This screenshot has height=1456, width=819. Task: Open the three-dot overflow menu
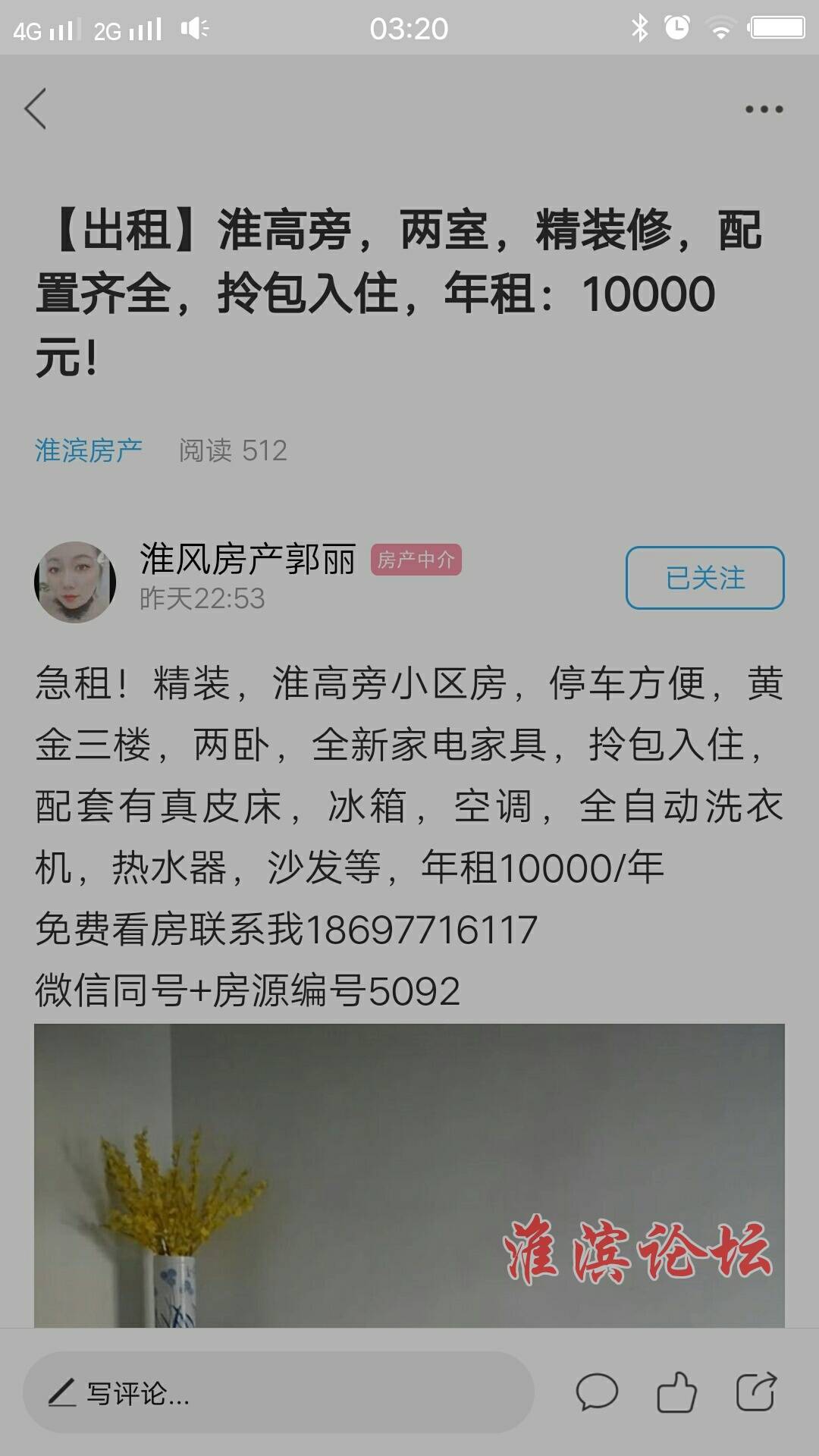click(x=764, y=109)
